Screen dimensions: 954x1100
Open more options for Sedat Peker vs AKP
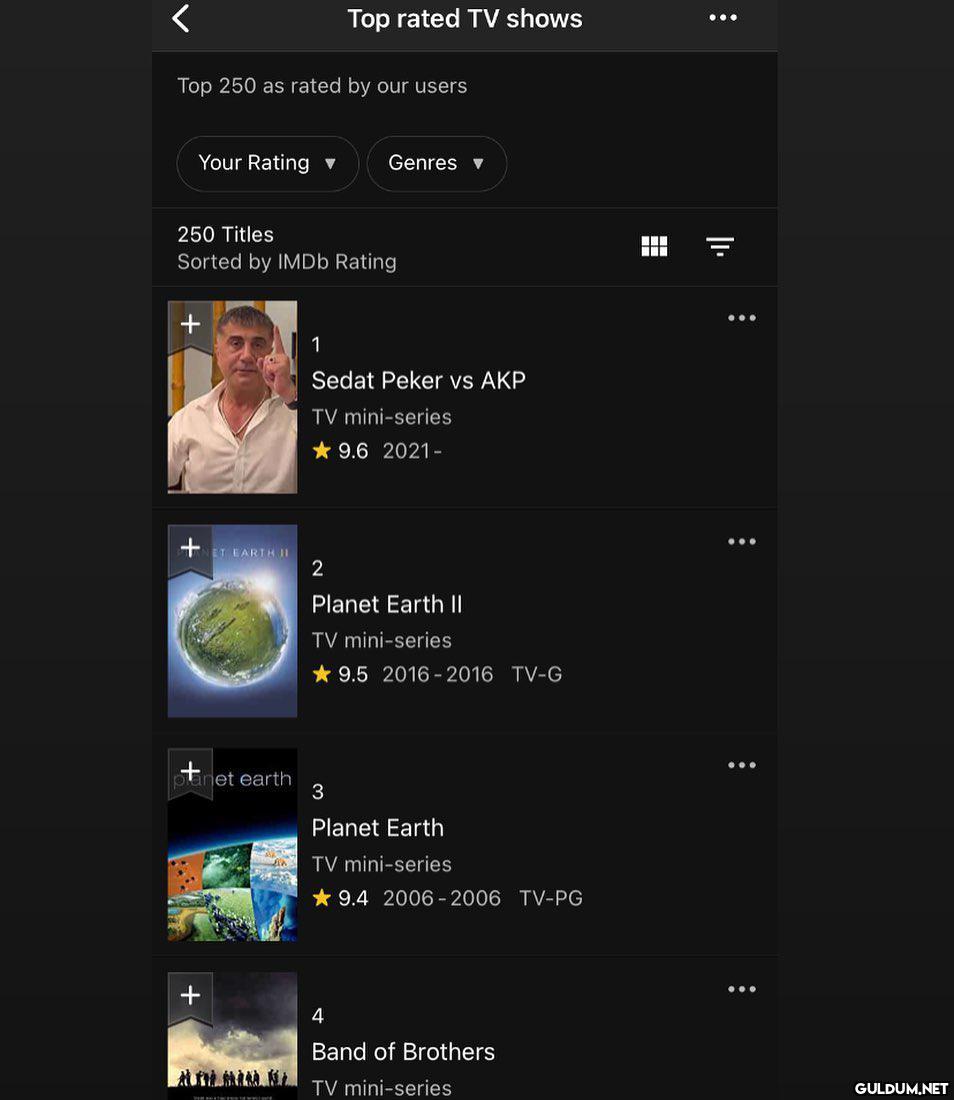pyautogui.click(x=741, y=318)
